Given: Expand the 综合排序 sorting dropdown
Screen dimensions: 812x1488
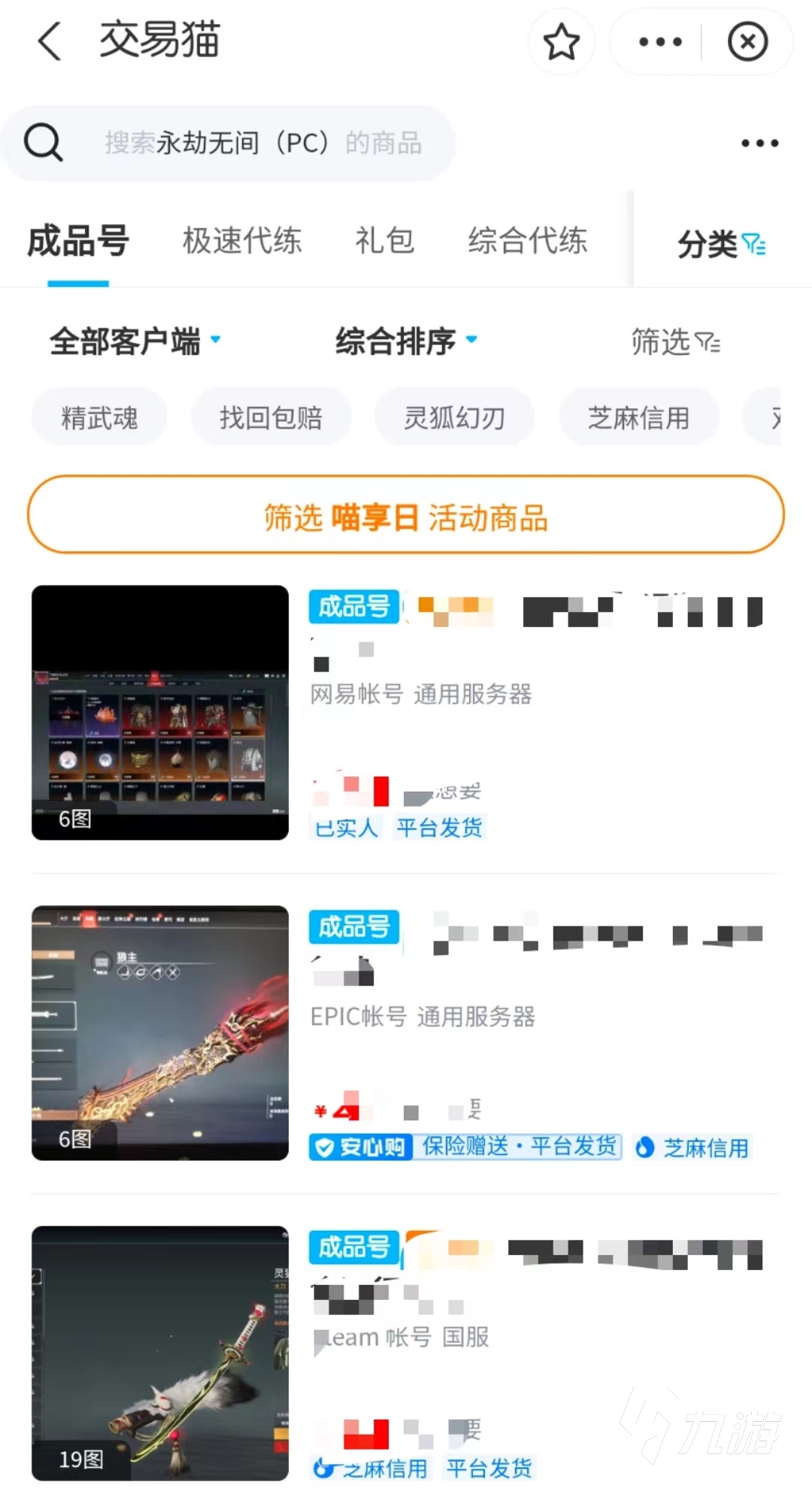Looking at the screenshot, I should (x=406, y=341).
